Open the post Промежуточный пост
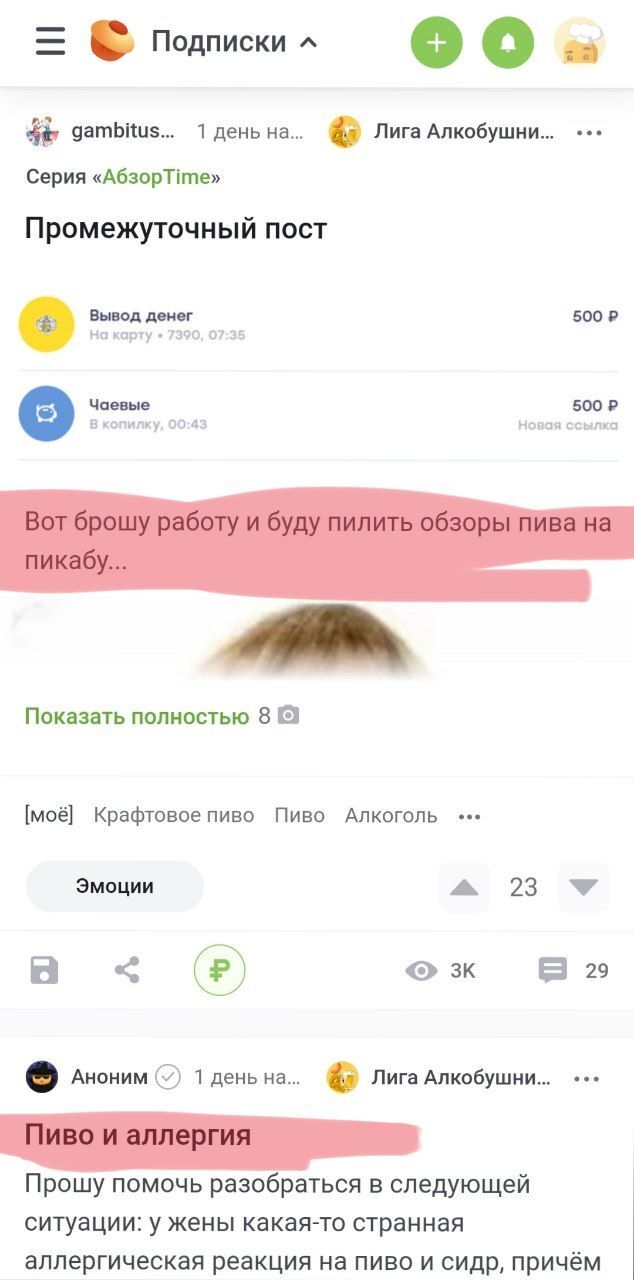634x1280 pixels. pyautogui.click(x=176, y=228)
